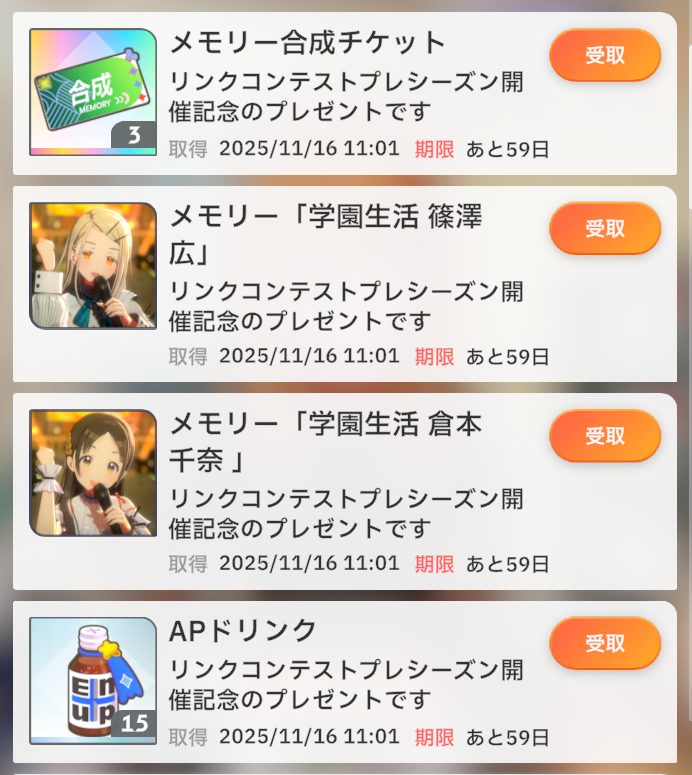Receive the APドリンク present

605,643
